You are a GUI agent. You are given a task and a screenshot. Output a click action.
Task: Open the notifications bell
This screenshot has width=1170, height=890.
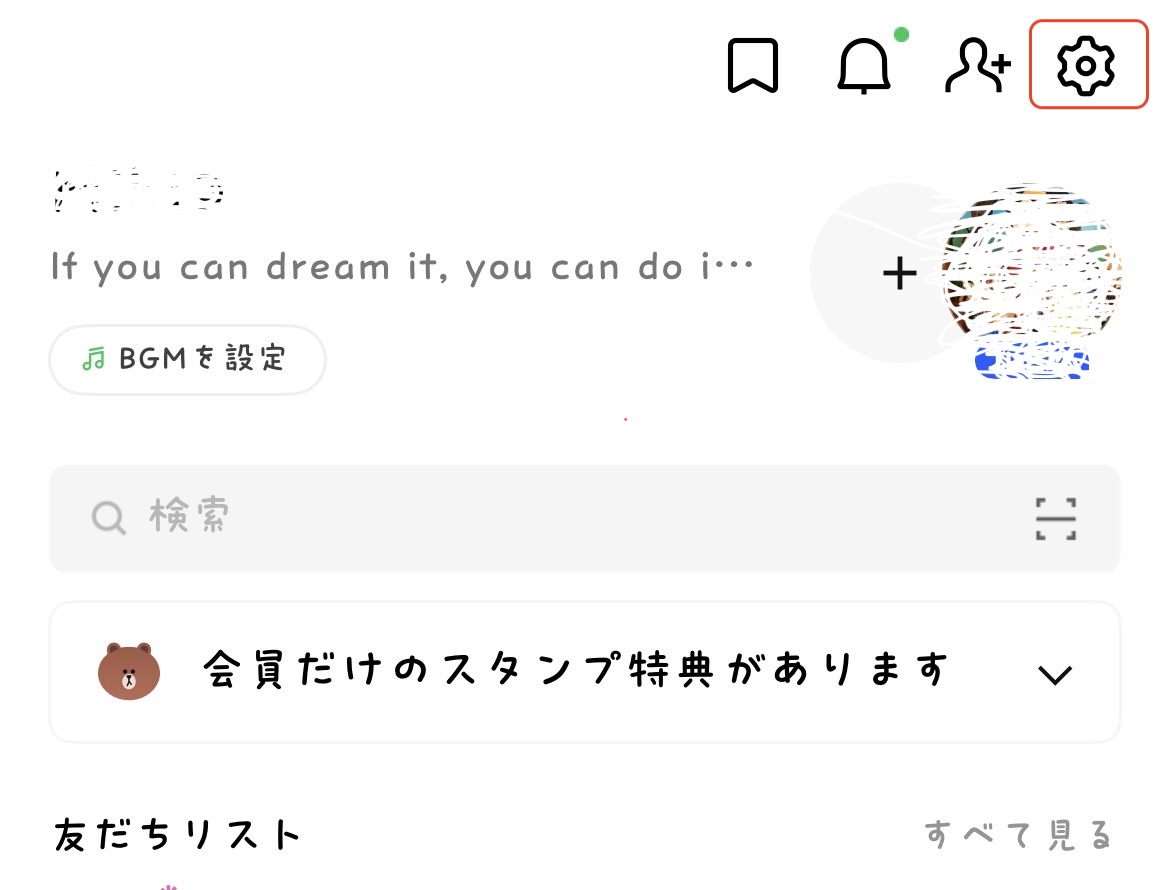[863, 66]
